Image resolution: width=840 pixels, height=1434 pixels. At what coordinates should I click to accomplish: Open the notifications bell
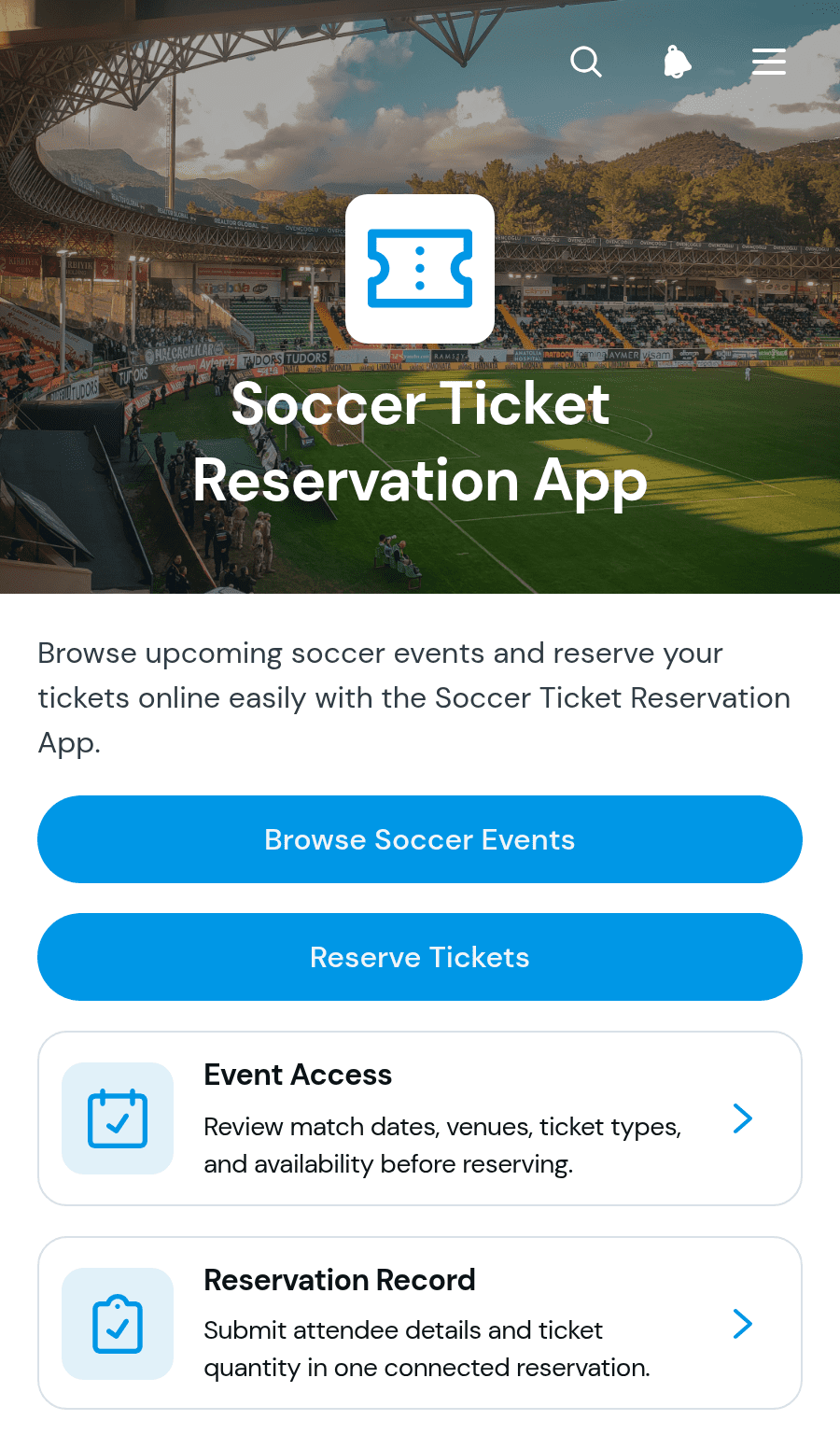tap(677, 63)
